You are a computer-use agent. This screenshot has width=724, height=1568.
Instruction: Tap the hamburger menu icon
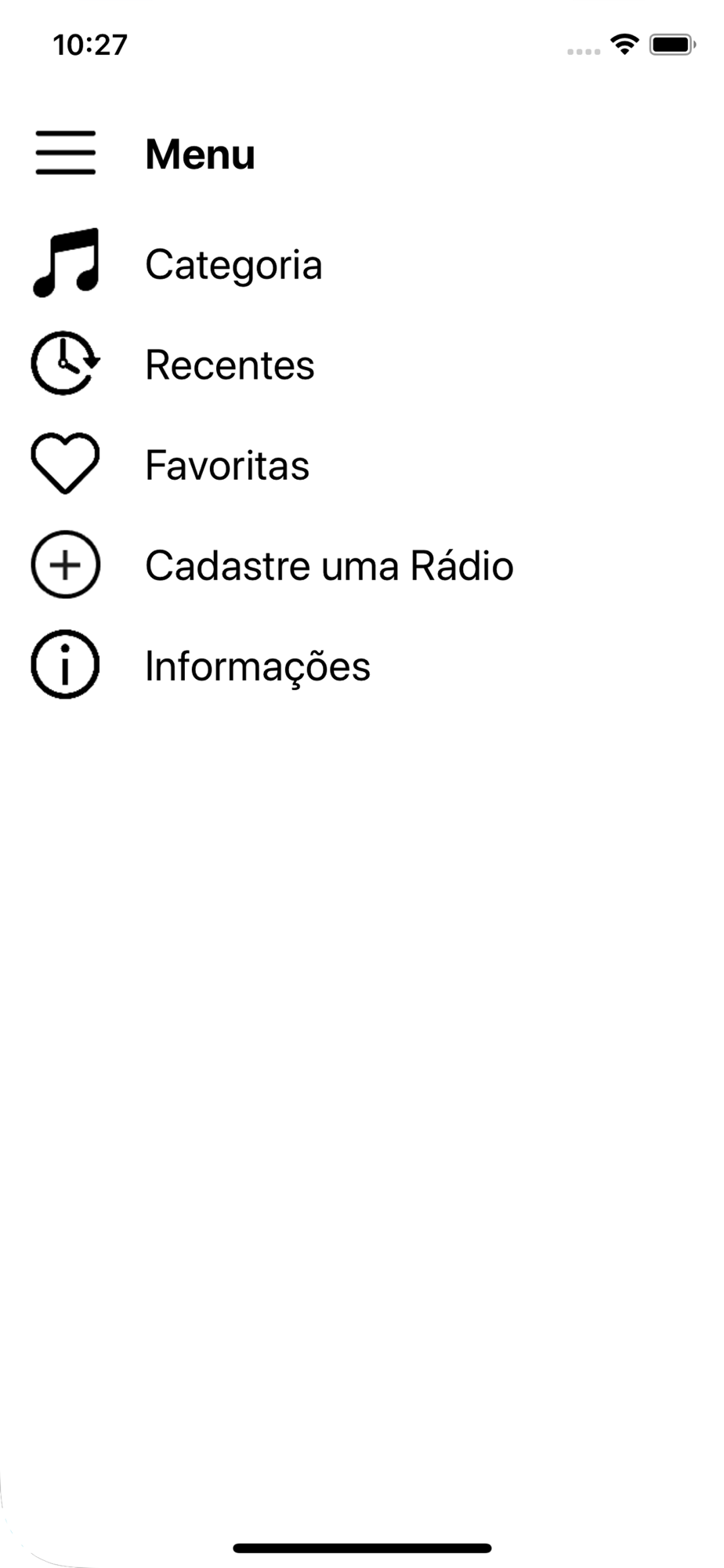[x=66, y=153]
